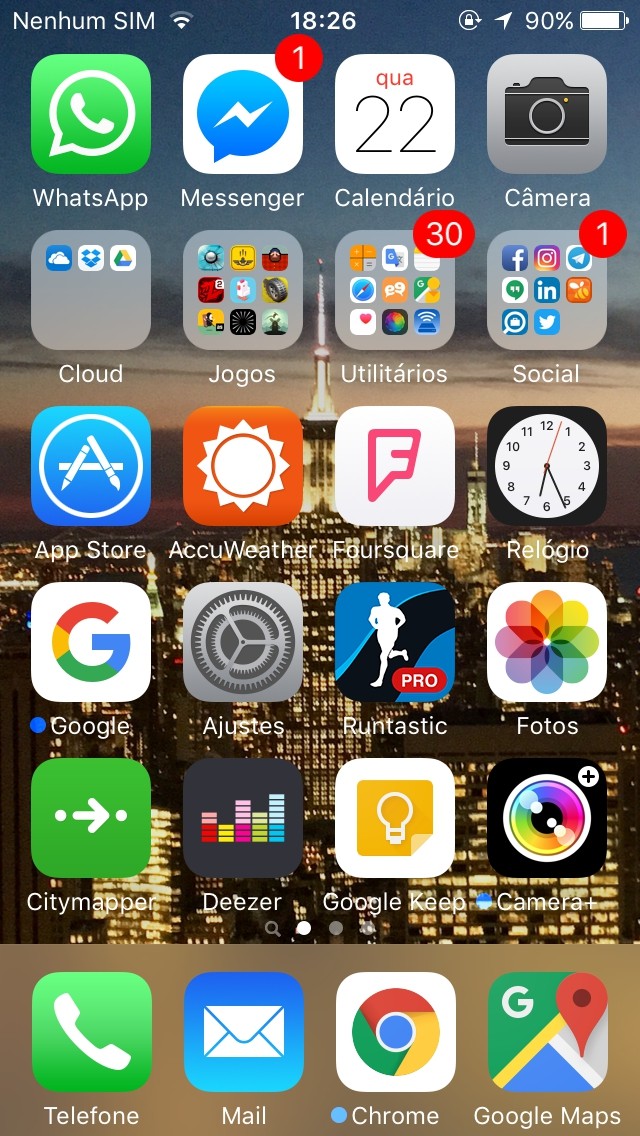The height and width of the screenshot is (1136, 640).
Task: Check the weather in AccuWeather
Action: pyautogui.click(x=243, y=466)
